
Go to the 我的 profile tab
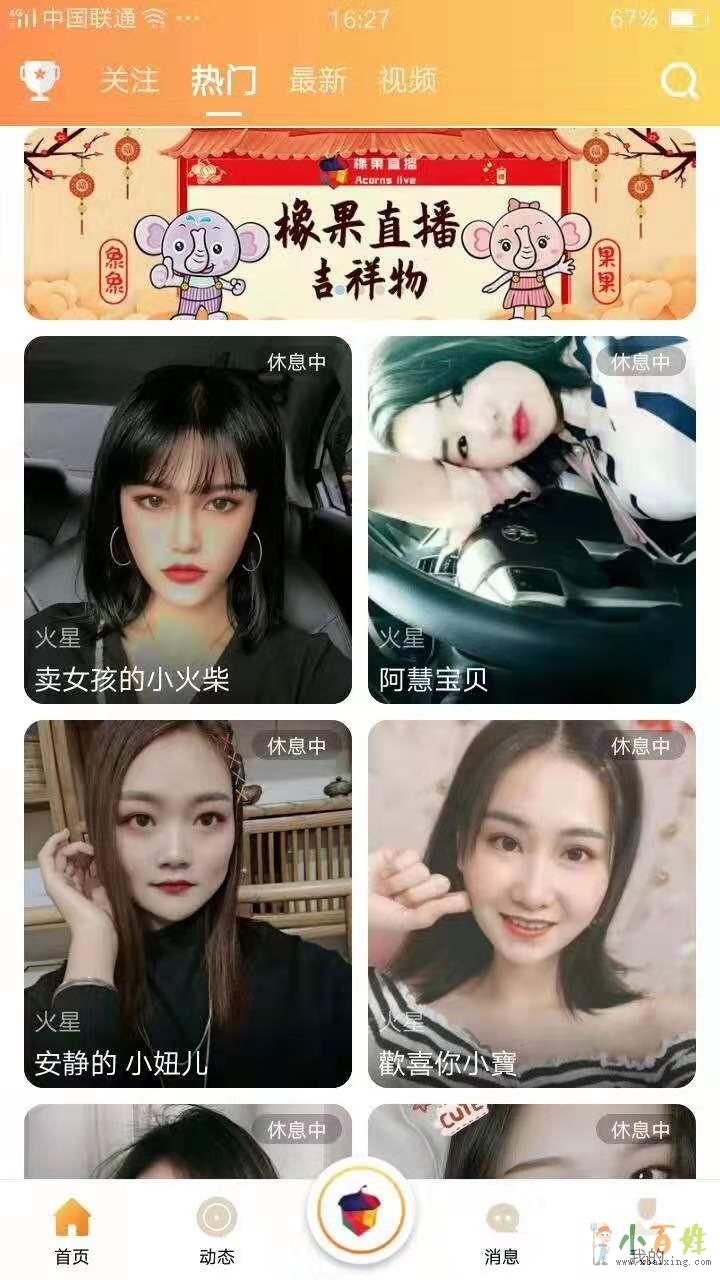point(646,1230)
